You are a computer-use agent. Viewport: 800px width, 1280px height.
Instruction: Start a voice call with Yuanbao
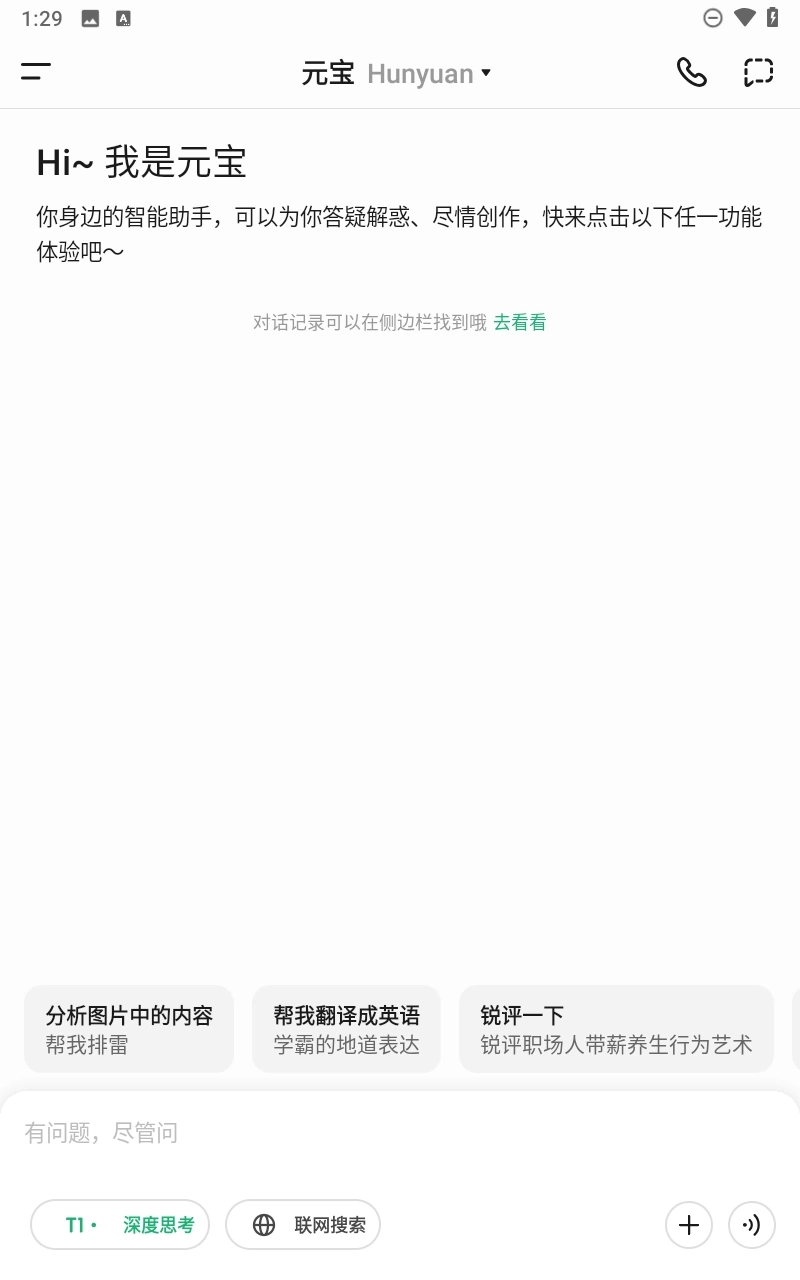[x=691, y=72]
